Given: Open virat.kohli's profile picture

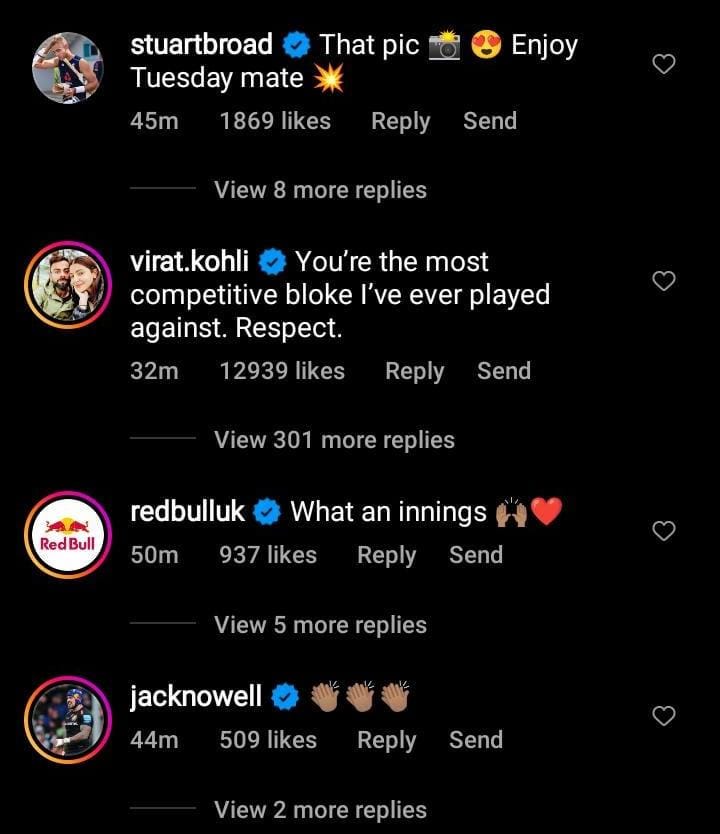Looking at the screenshot, I should point(67,285).
